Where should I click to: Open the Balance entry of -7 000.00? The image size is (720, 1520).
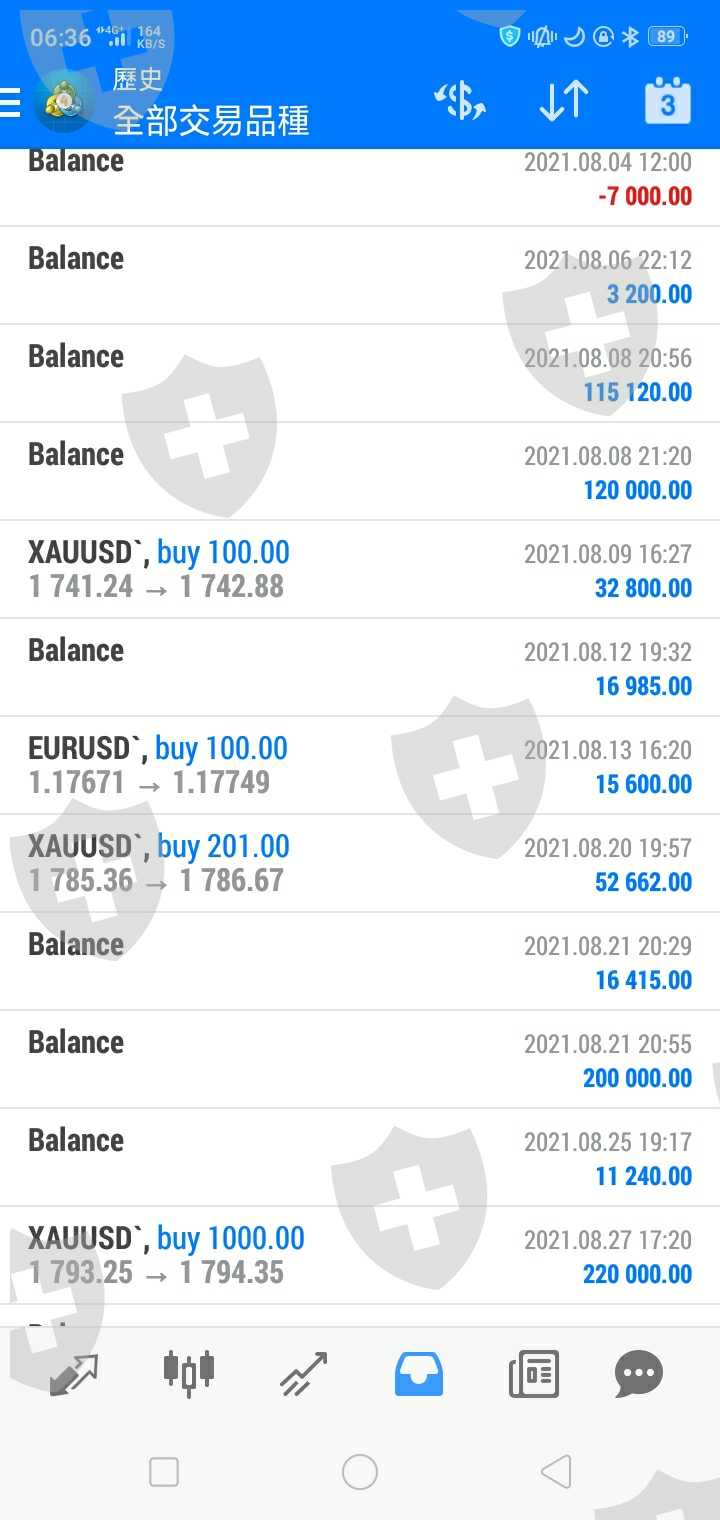point(360,180)
